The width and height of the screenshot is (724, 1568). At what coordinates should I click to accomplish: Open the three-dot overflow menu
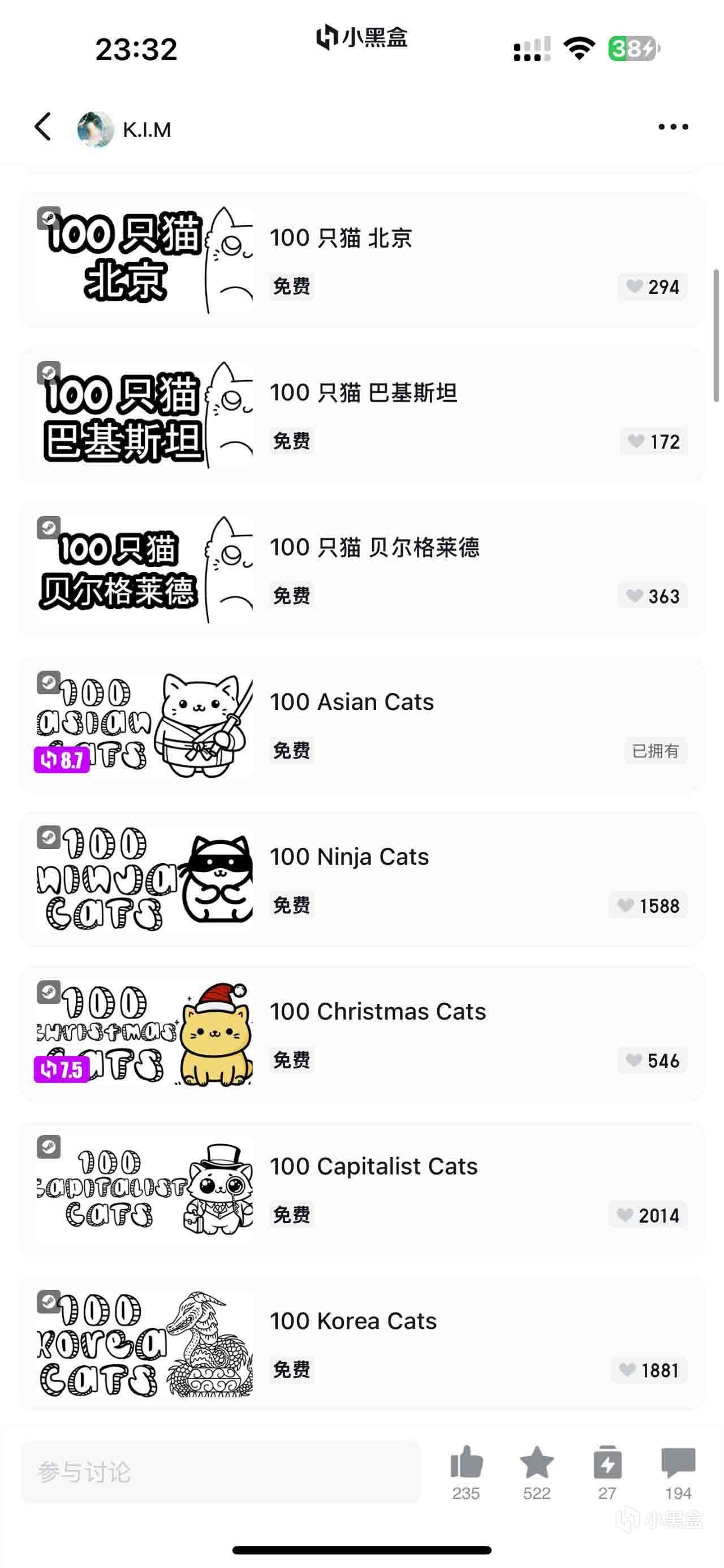click(673, 127)
